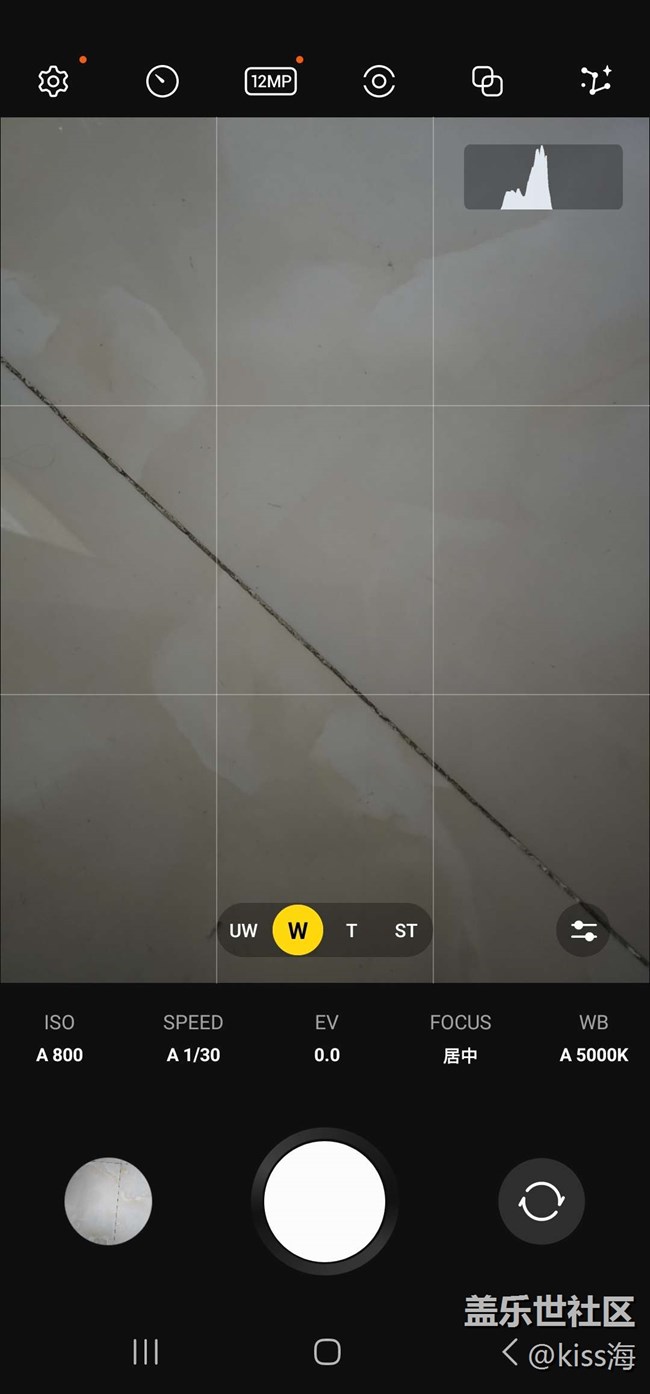Switch to the UW lens

point(243,930)
